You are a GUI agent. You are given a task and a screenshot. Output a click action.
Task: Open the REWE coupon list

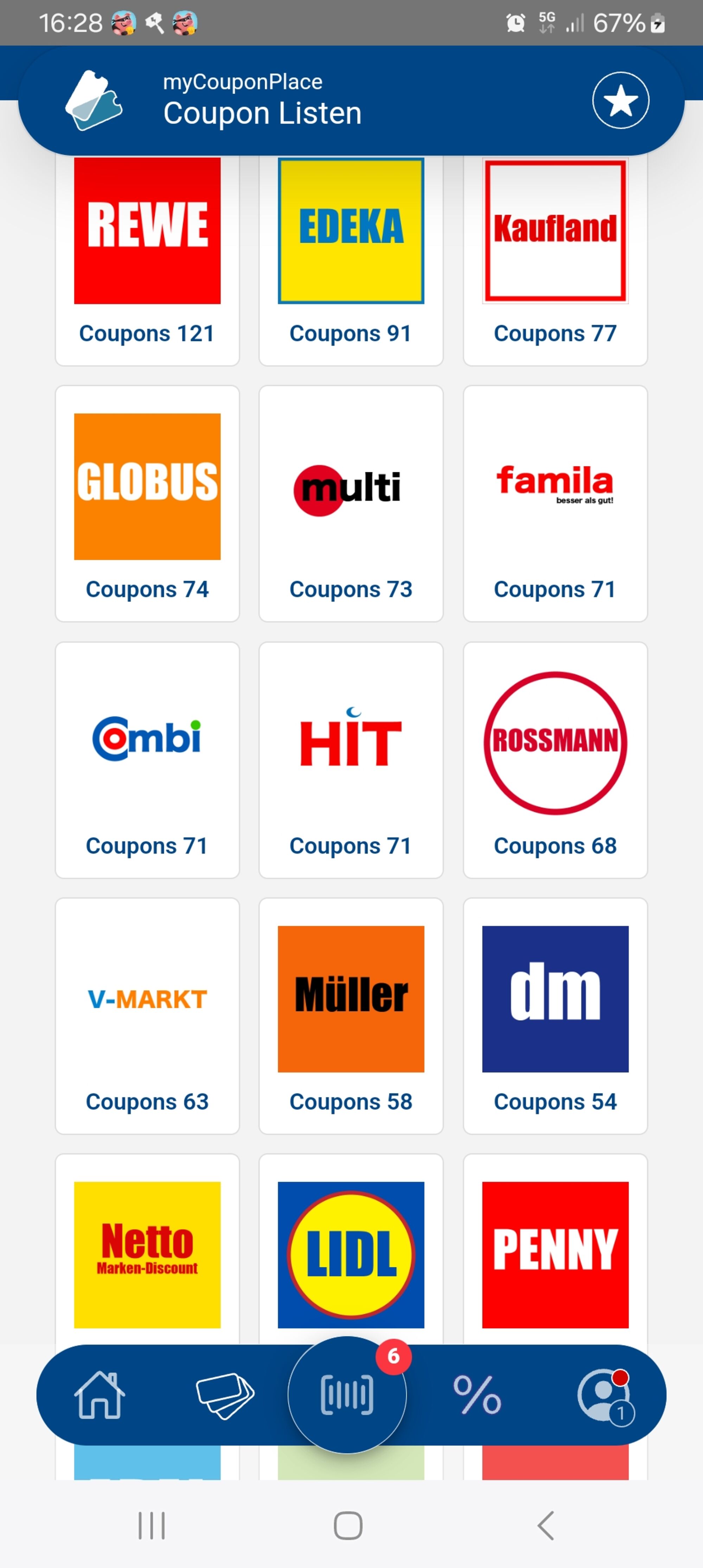tap(147, 260)
